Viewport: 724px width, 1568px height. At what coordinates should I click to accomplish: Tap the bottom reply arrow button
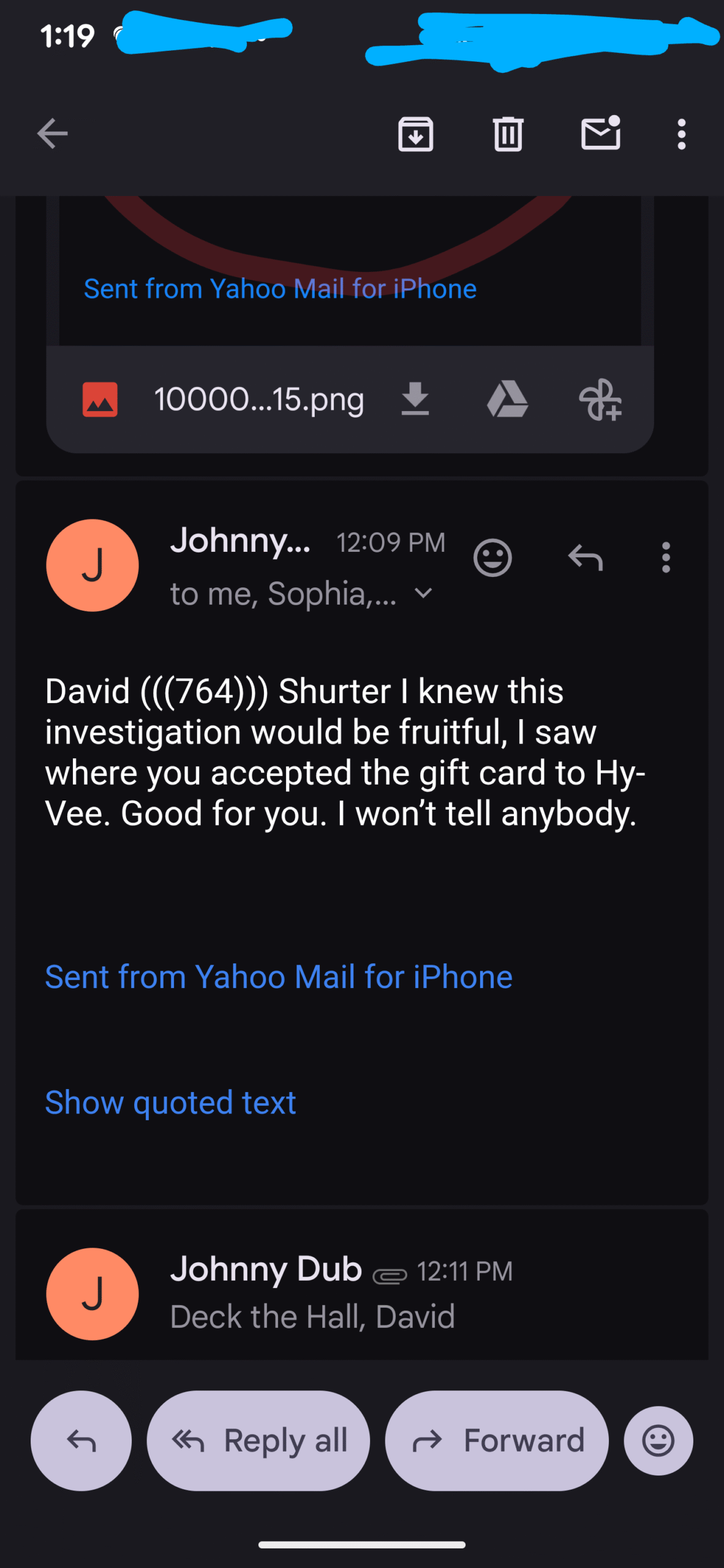click(x=81, y=1441)
